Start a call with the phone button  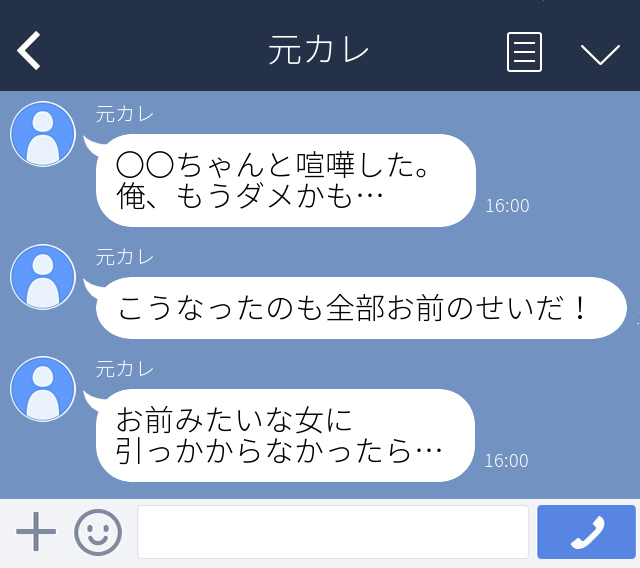[587, 532]
